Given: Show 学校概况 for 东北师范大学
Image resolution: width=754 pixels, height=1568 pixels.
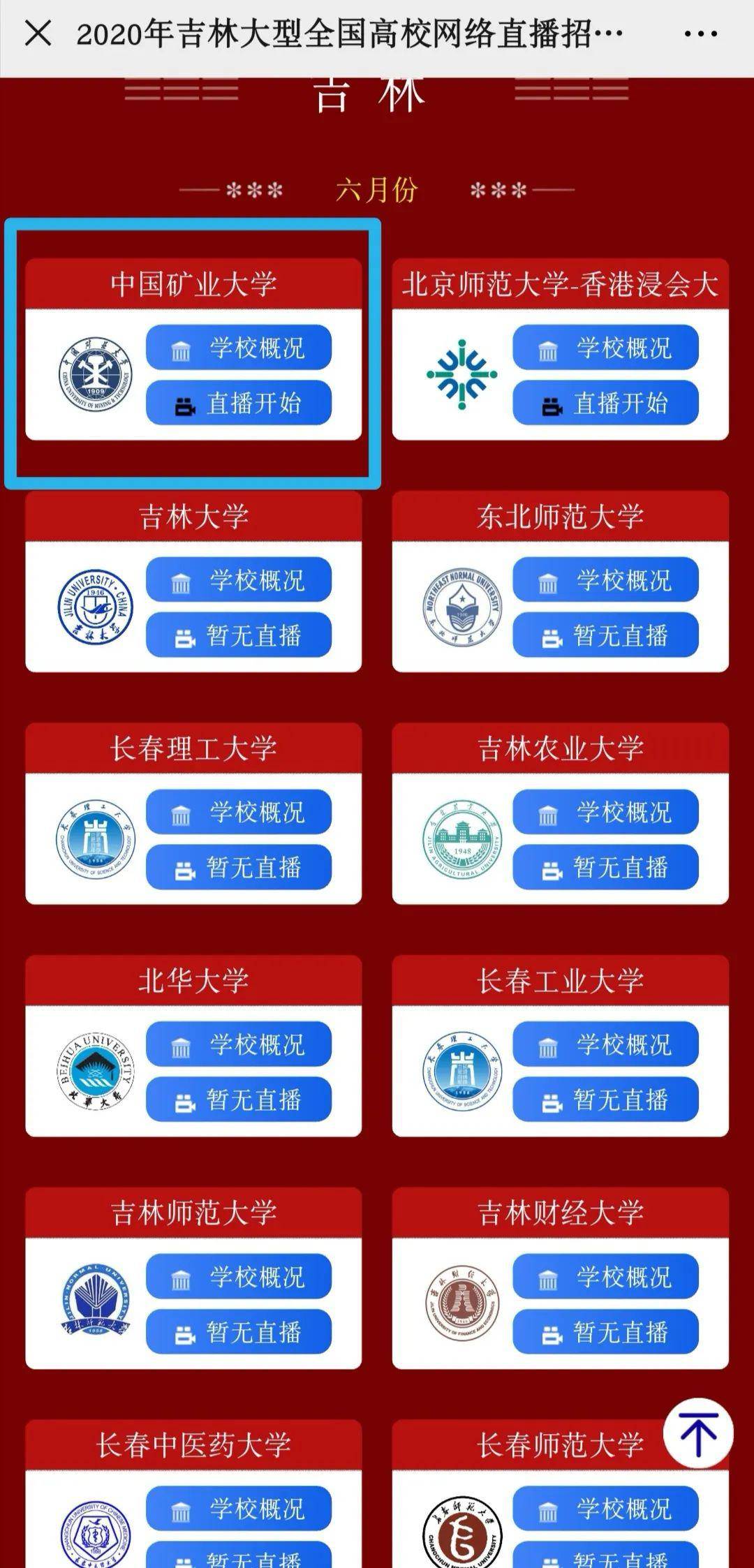Looking at the screenshot, I should point(605,579).
